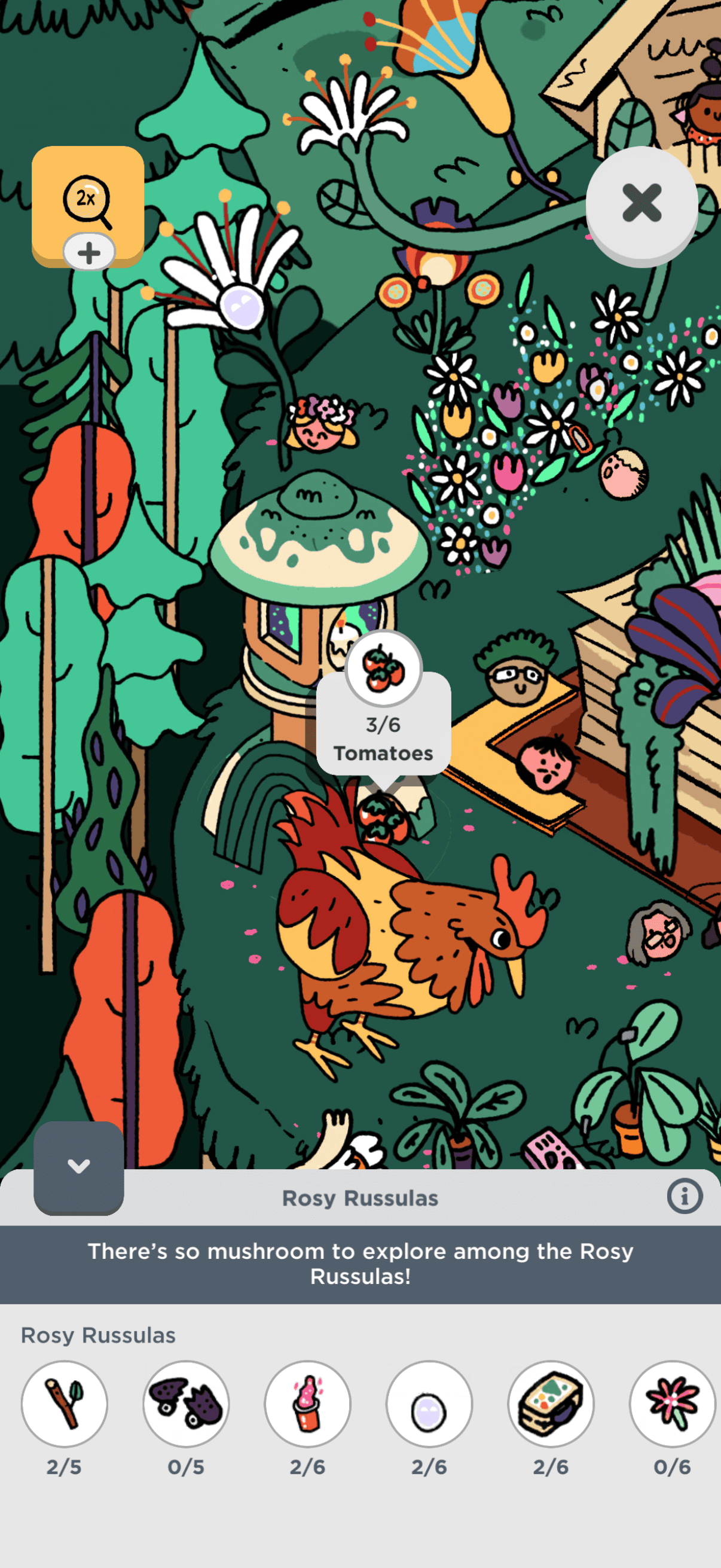Select the purple slugs item 0/5
The width and height of the screenshot is (721, 1568).
(x=186, y=1404)
